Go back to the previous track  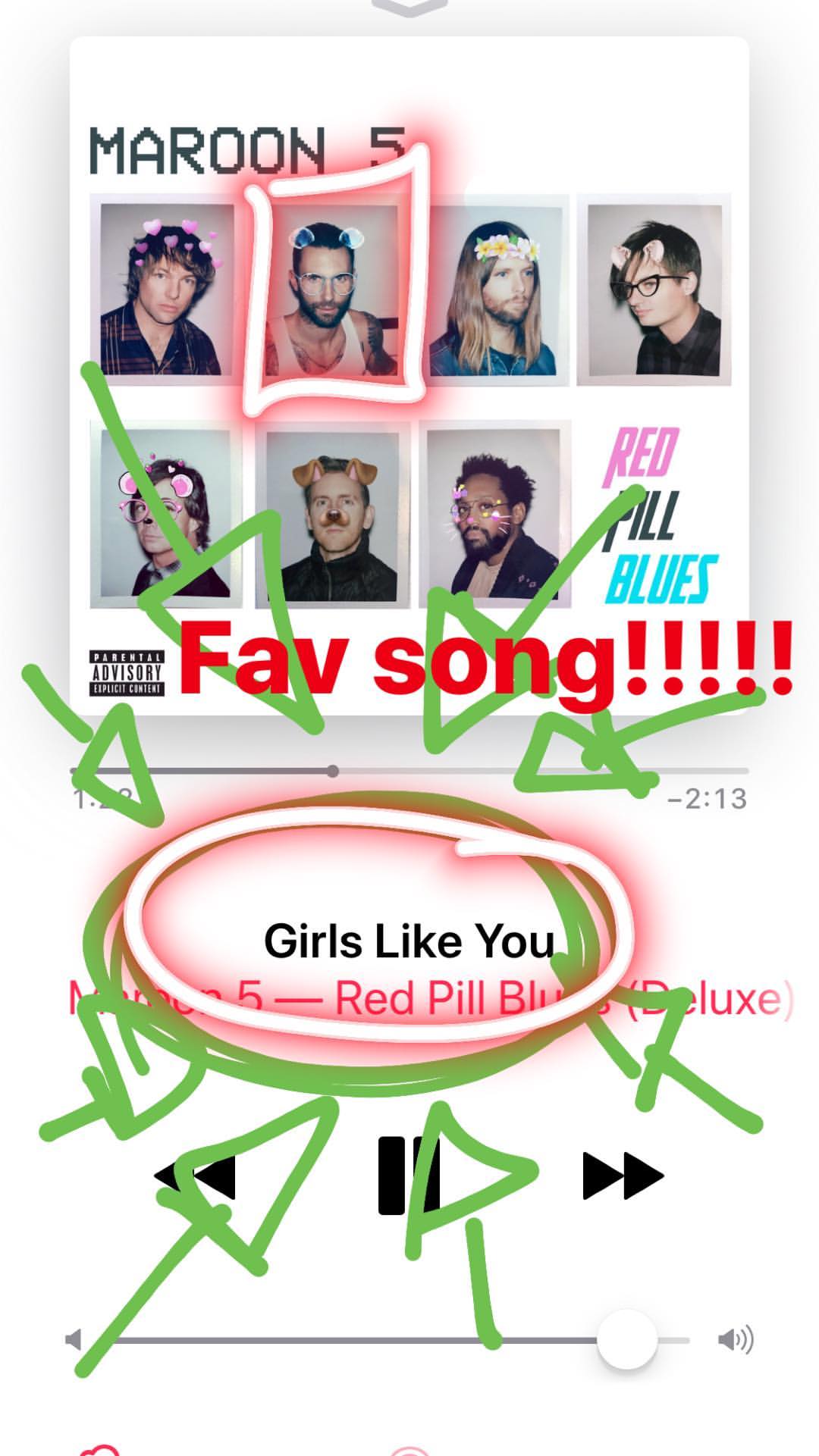coord(195,1176)
